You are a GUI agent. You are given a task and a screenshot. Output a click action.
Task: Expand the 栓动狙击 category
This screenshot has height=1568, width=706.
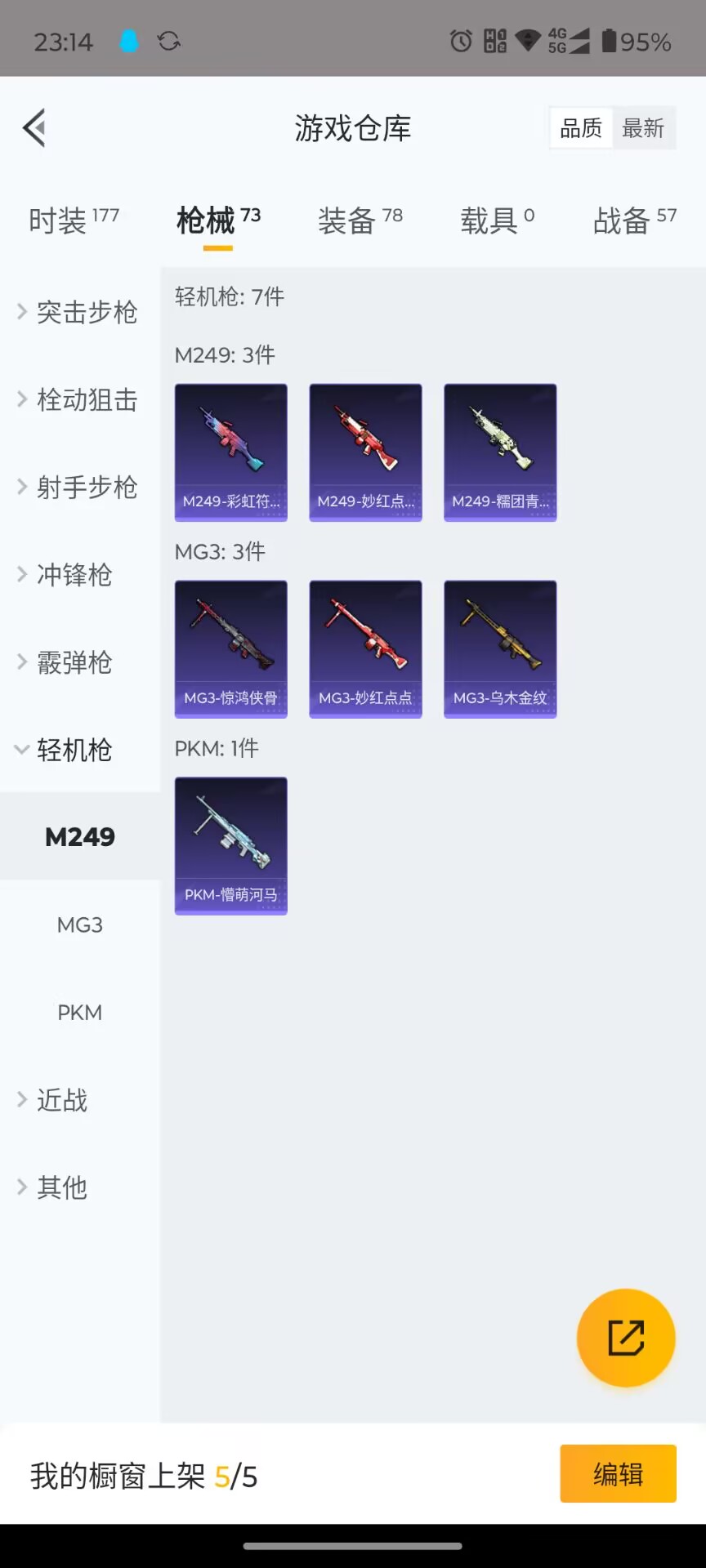[x=79, y=399]
